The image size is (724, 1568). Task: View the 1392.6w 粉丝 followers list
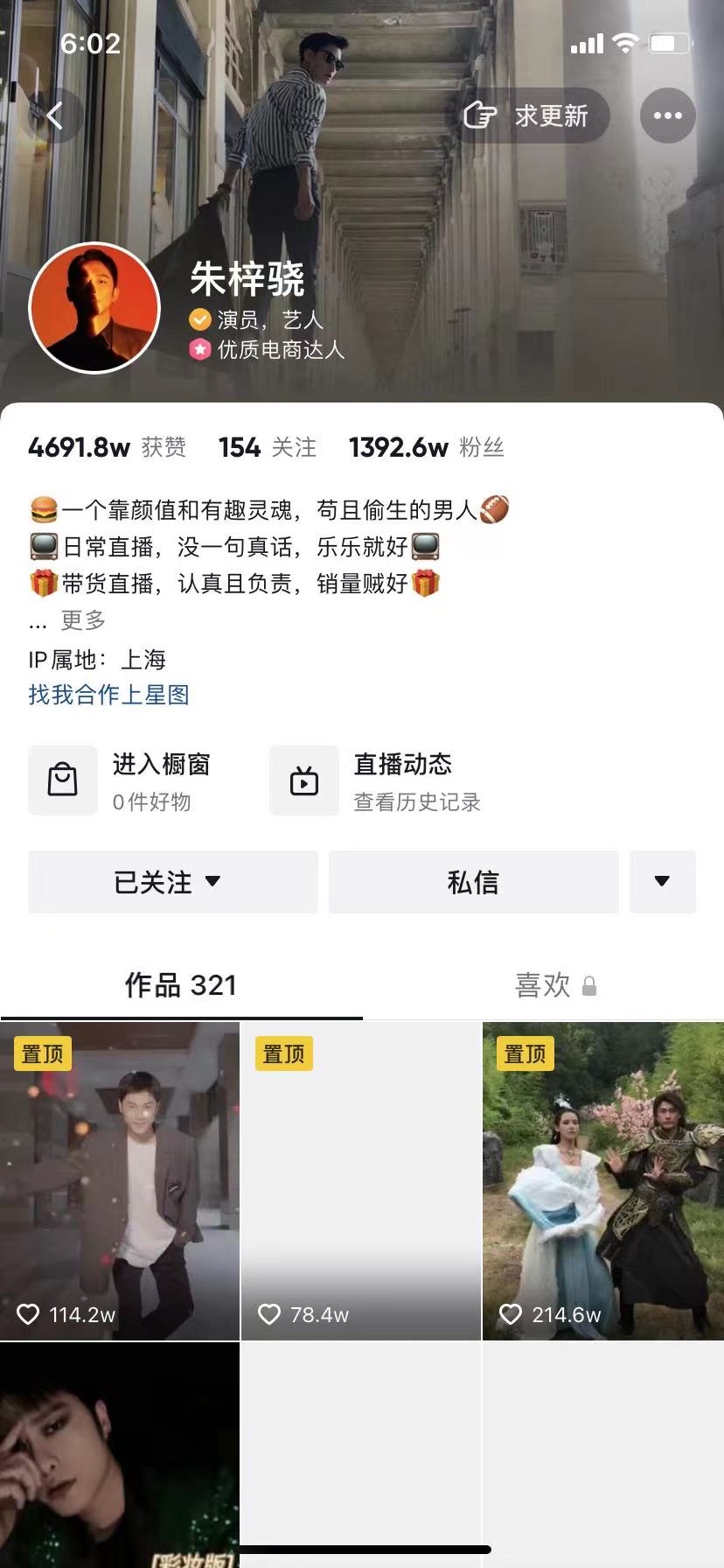426,447
